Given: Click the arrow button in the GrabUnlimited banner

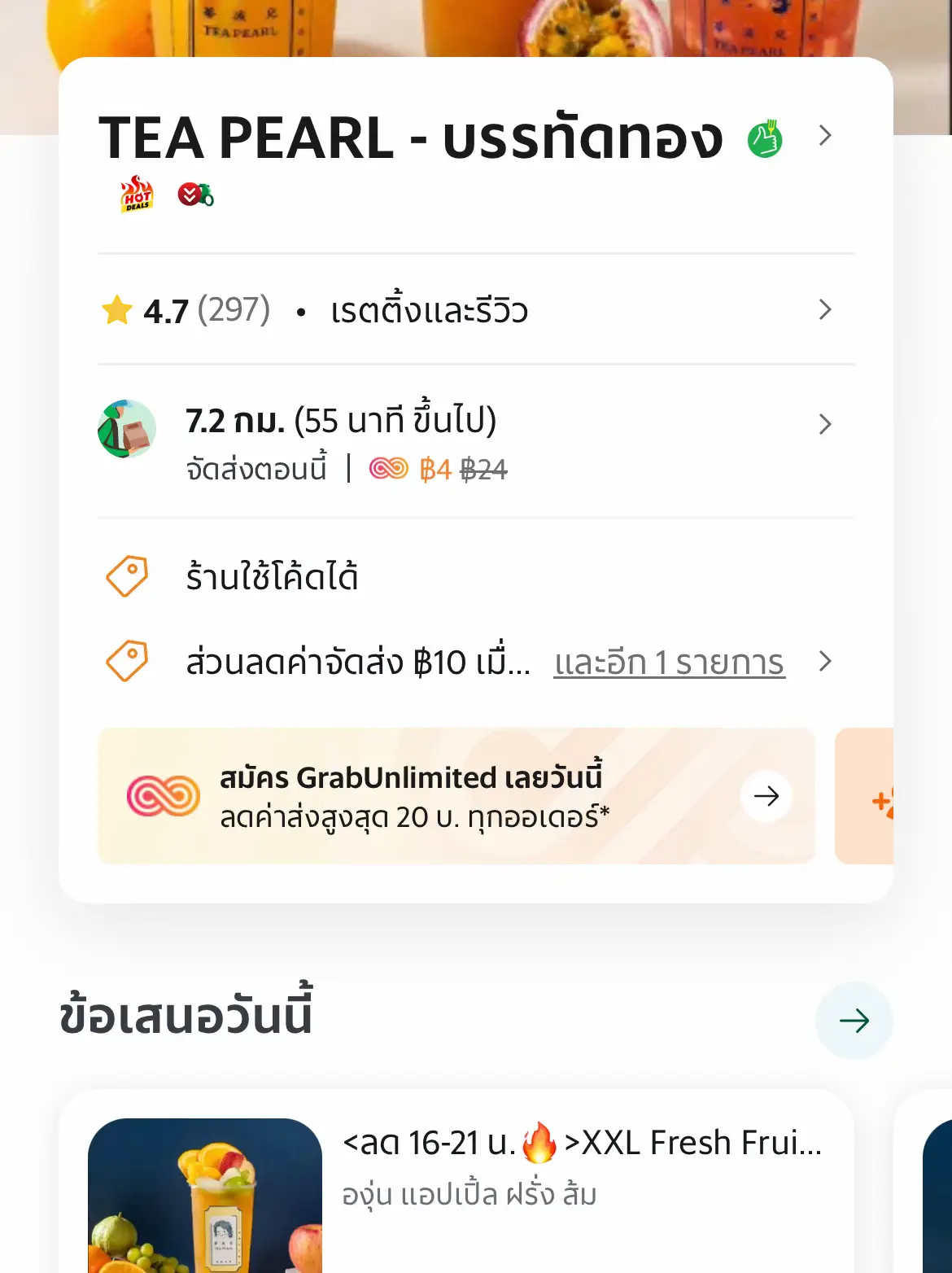Looking at the screenshot, I should 766,796.
